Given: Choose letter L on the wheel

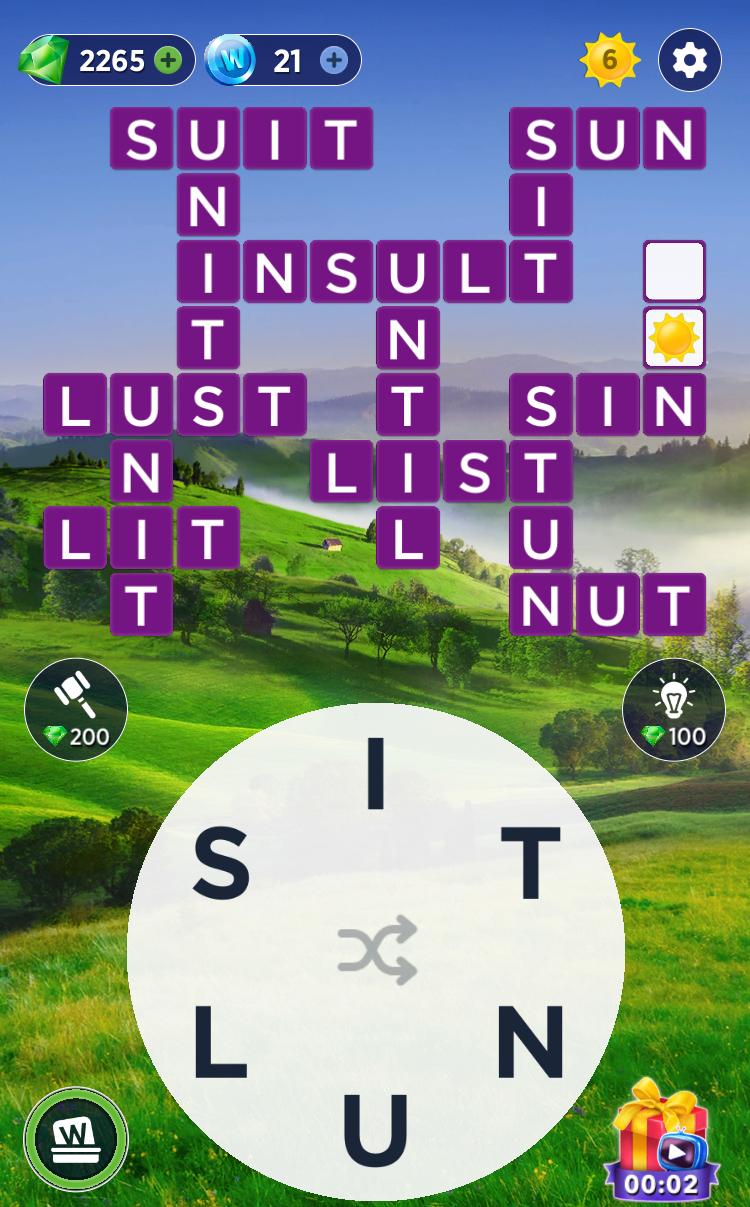Looking at the screenshot, I should click(x=219, y=1042).
